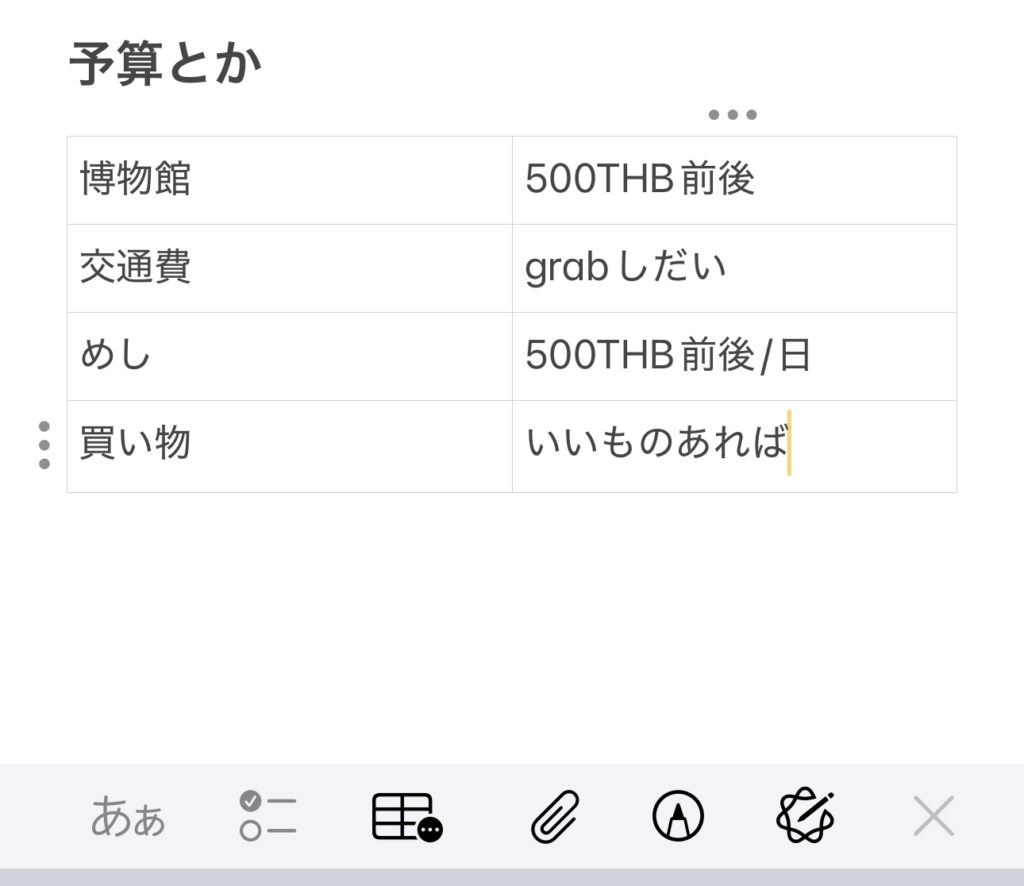This screenshot has width=1024, height=886.
Task: Edit the 博物館 cell
Action: [289, 180]
